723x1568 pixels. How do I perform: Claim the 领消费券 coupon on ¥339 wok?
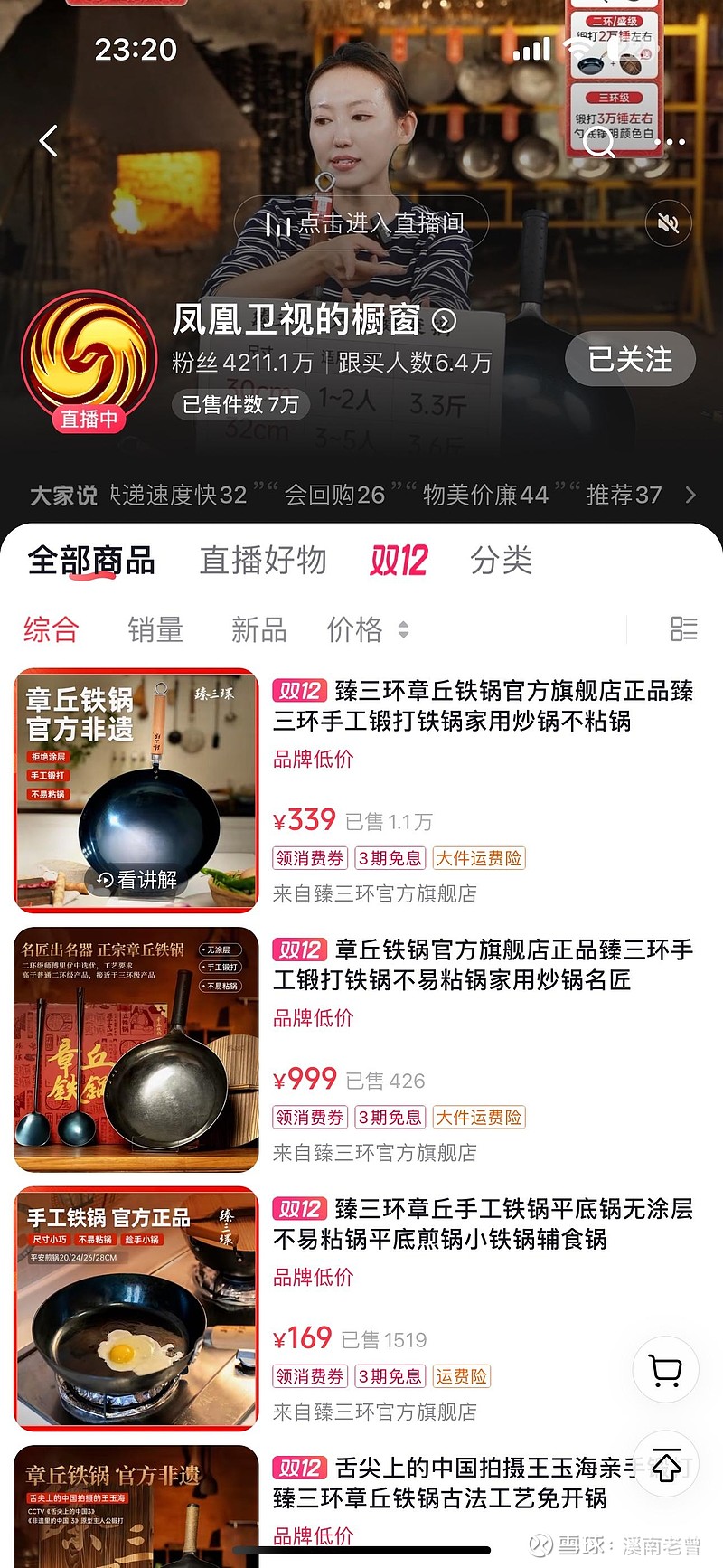point(308,857)
